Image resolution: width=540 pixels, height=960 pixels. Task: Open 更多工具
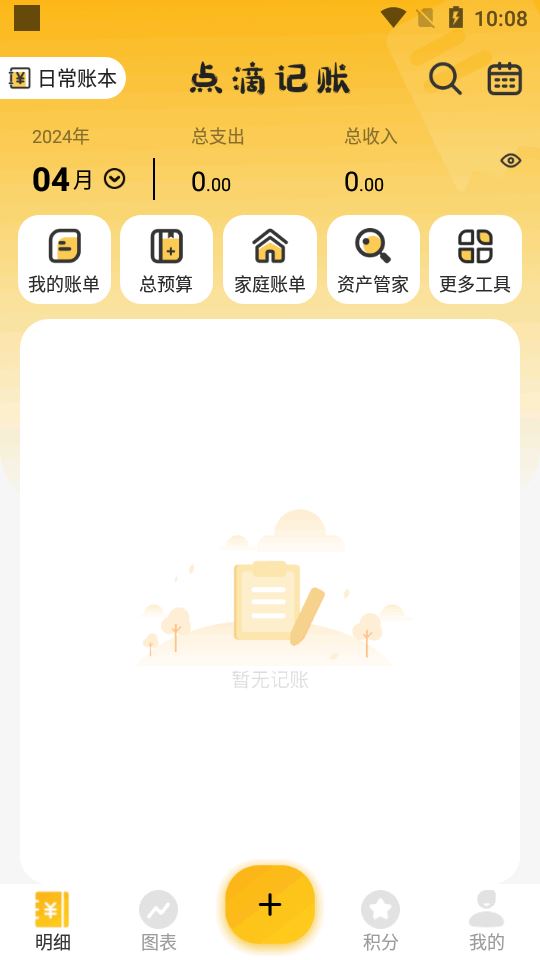[x=475, y=260]
